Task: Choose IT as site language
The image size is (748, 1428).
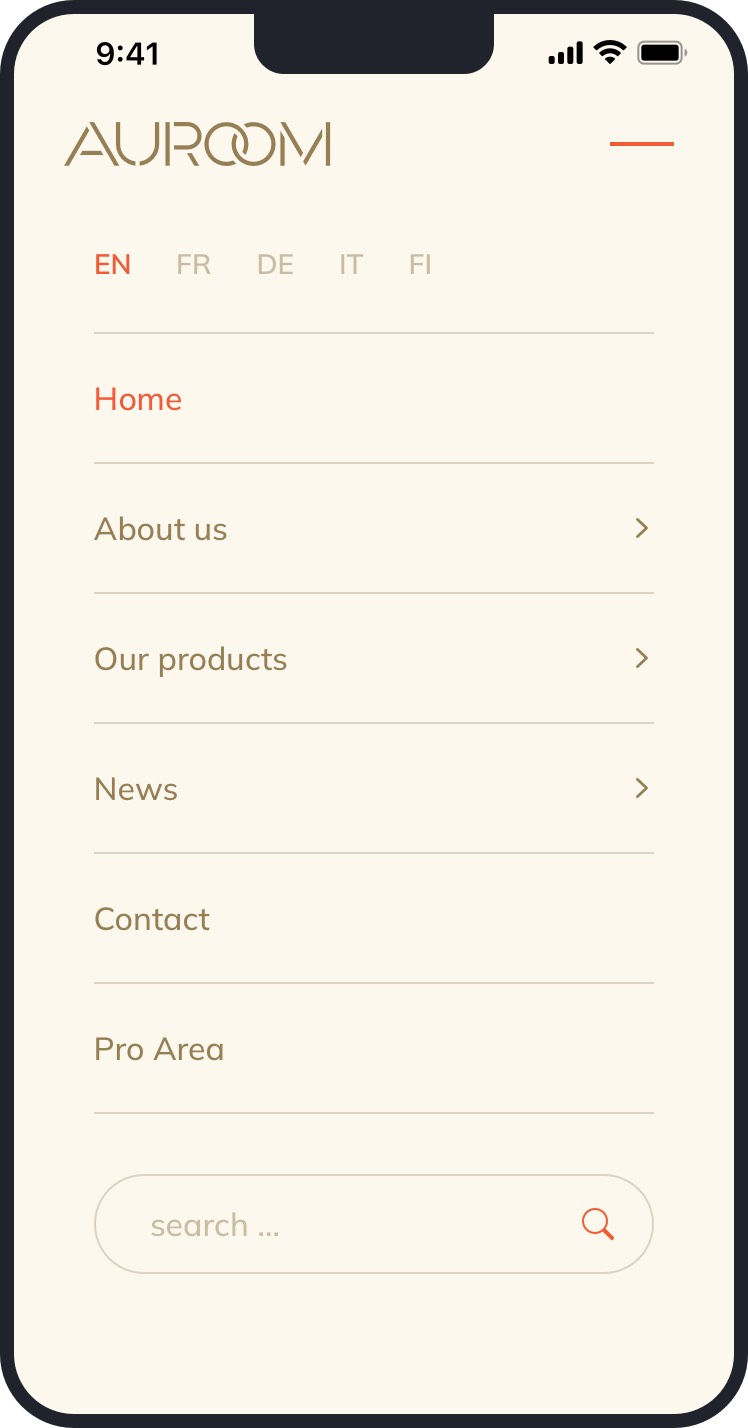Action: point(351,265)
